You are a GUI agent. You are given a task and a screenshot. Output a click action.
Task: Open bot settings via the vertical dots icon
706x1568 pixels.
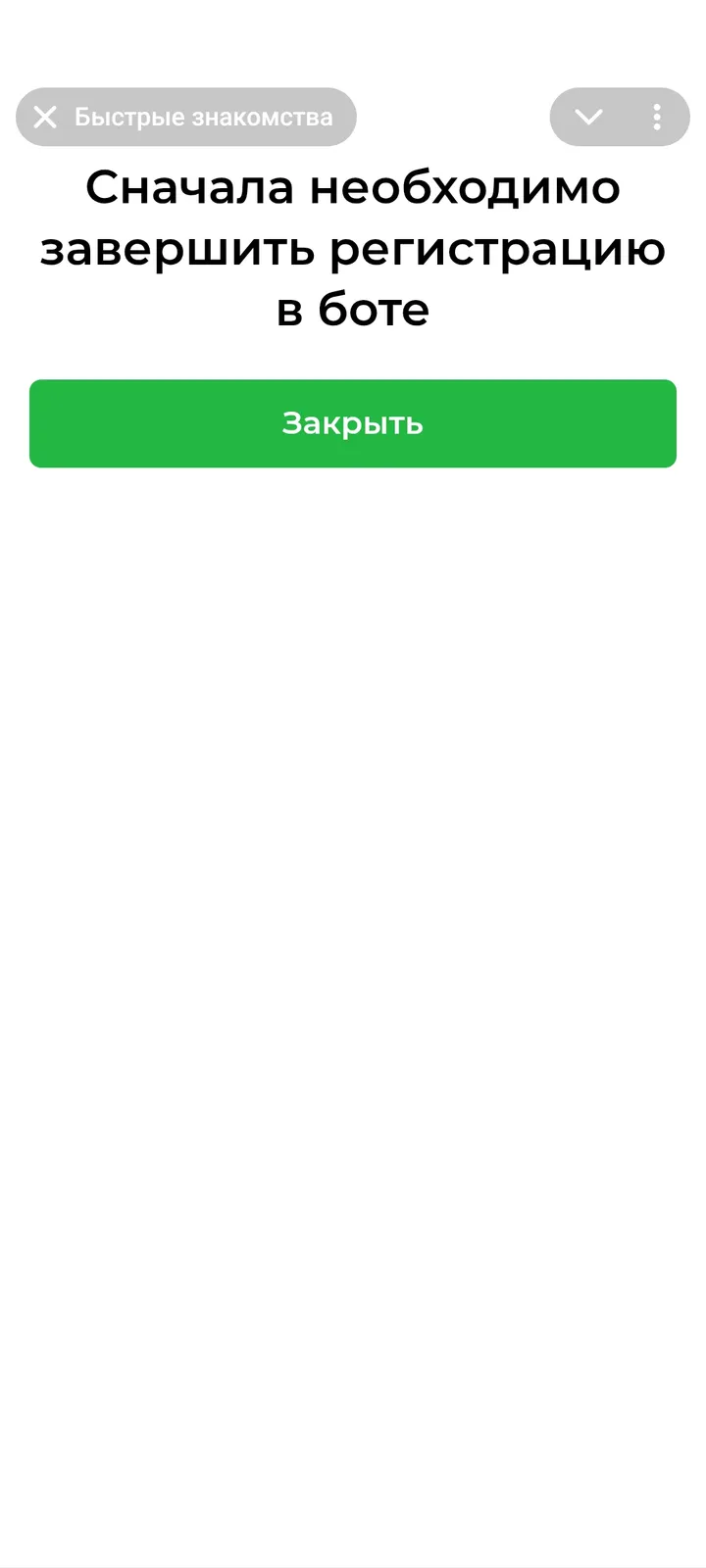[657, 117]
